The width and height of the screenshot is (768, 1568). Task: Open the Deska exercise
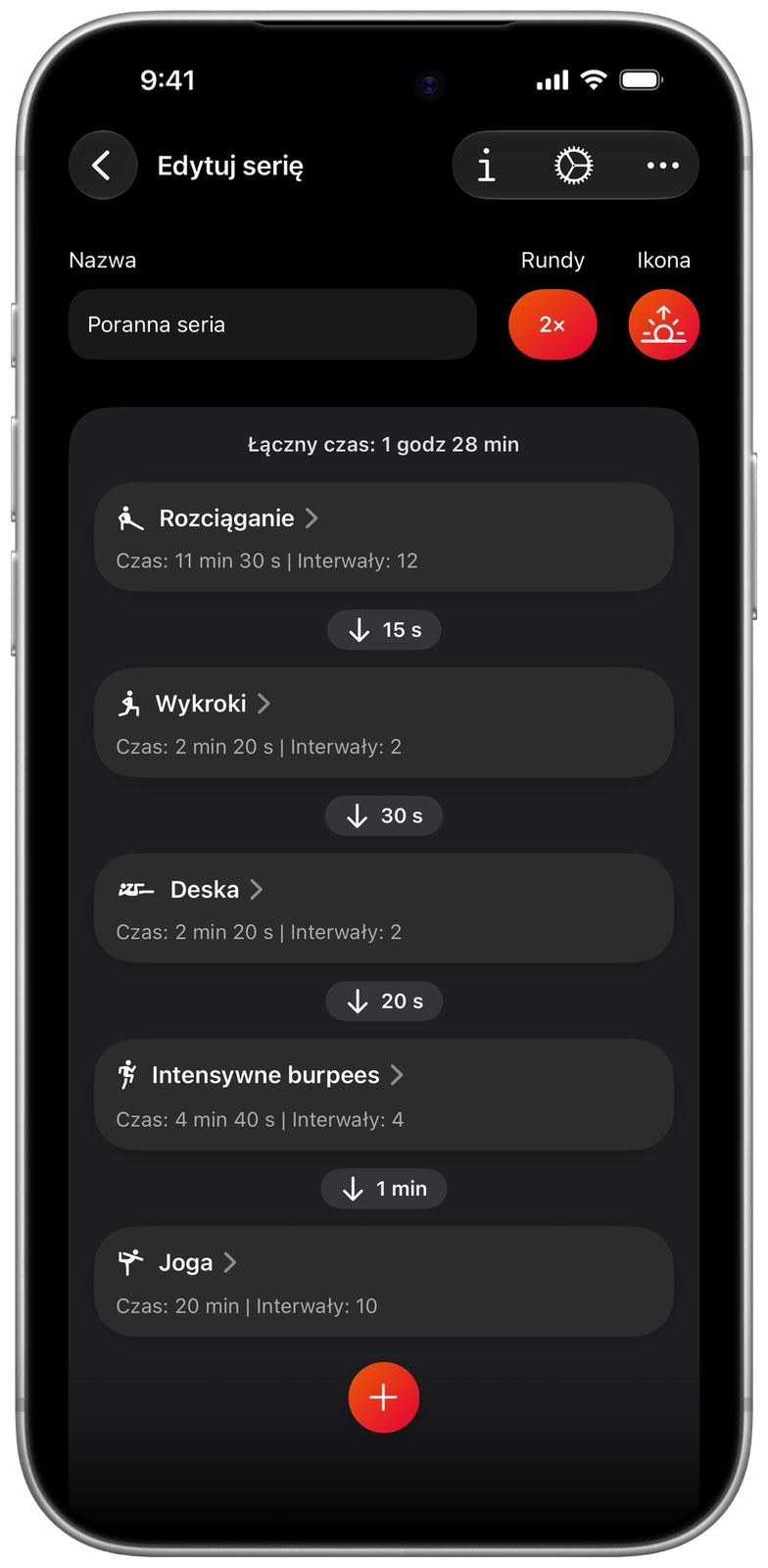pyautogui.click(x=384, y=908)
